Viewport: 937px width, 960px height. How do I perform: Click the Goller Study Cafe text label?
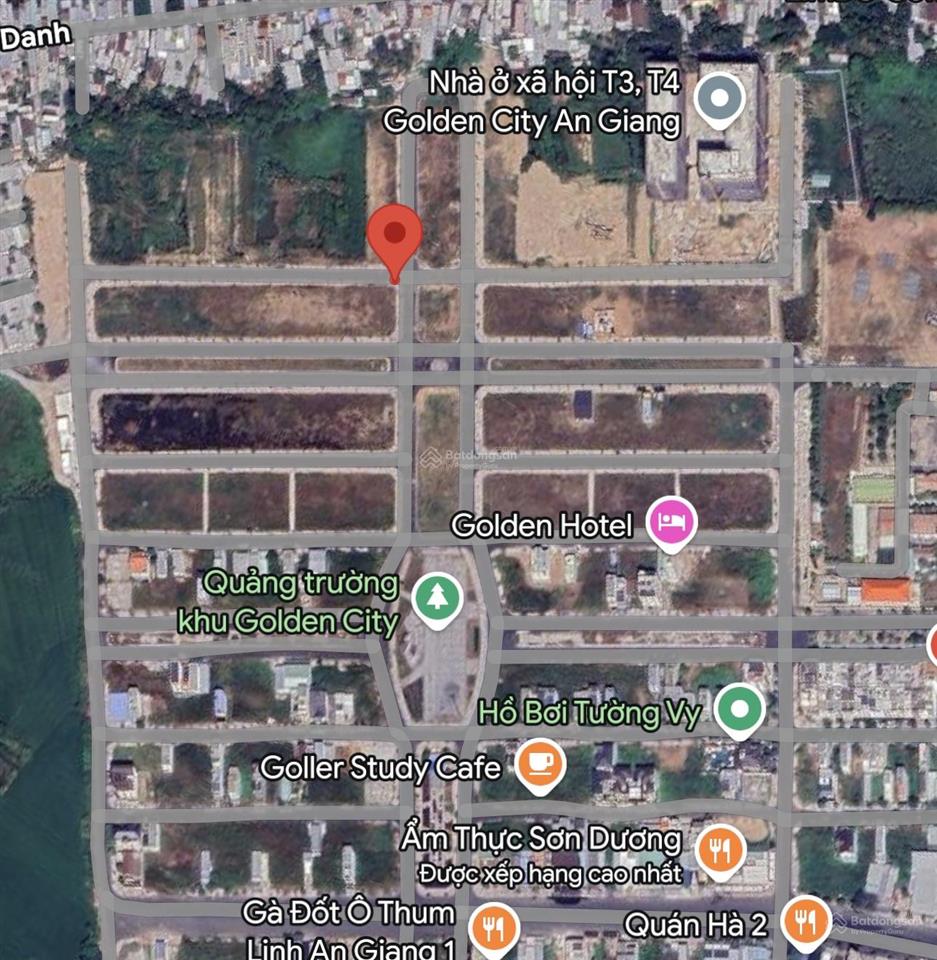(382, 767)
